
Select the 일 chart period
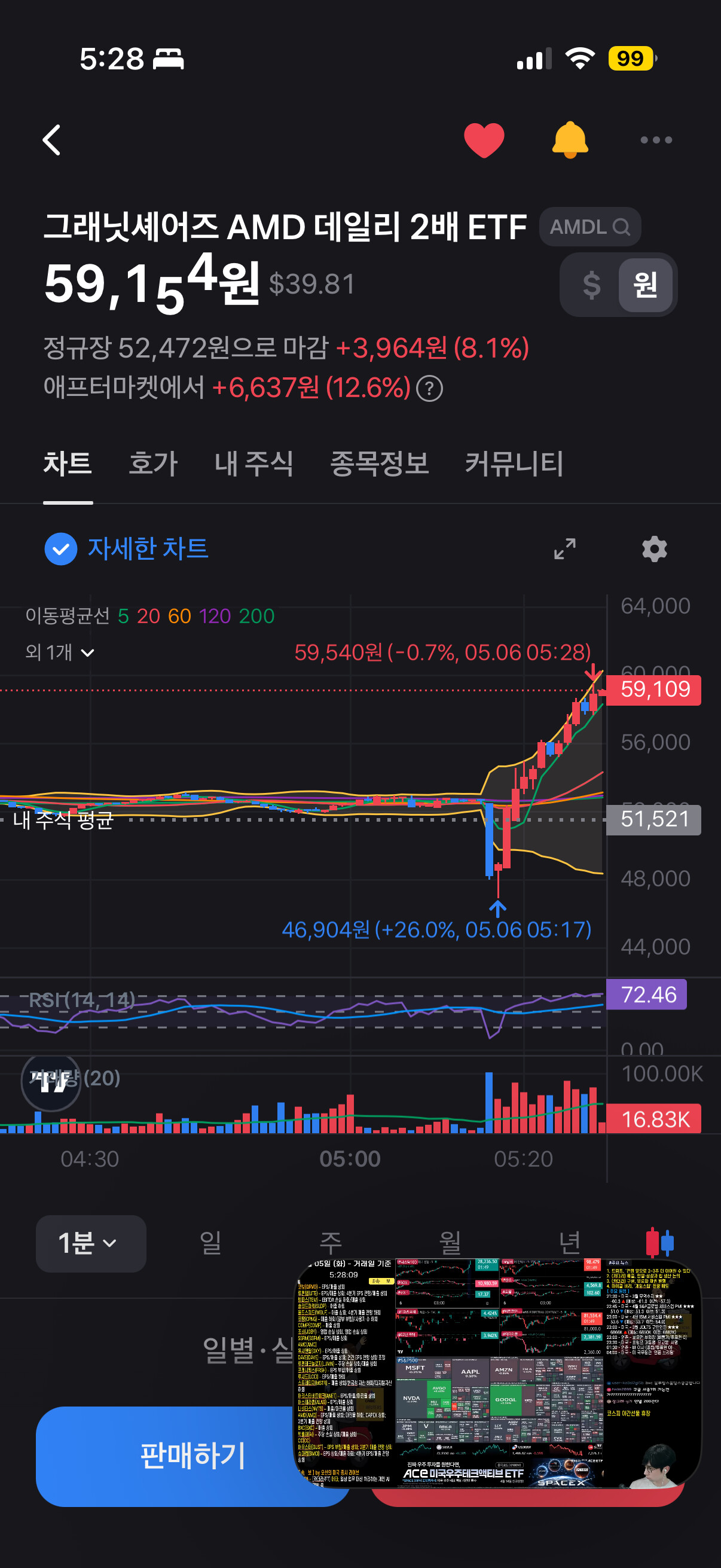tap(210, 1243)
